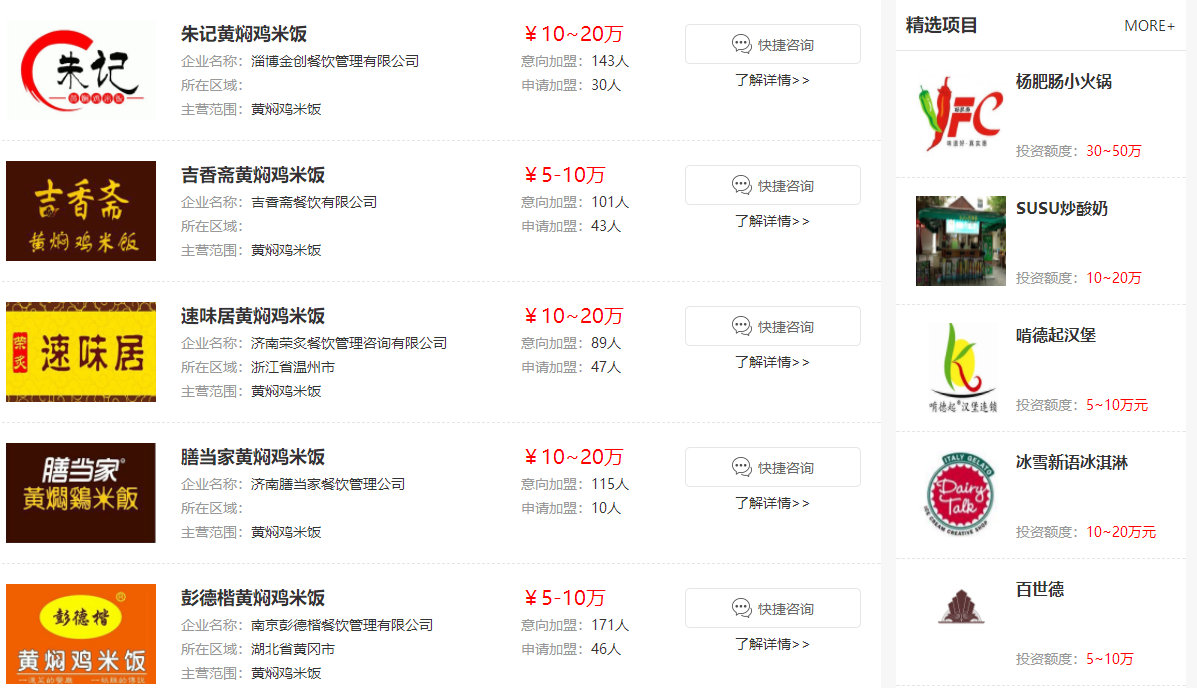1197x688 pixels.
Task: Open 了解详情 for 吉香斋黄焖鸡米饭
Action: coord(772,221)
